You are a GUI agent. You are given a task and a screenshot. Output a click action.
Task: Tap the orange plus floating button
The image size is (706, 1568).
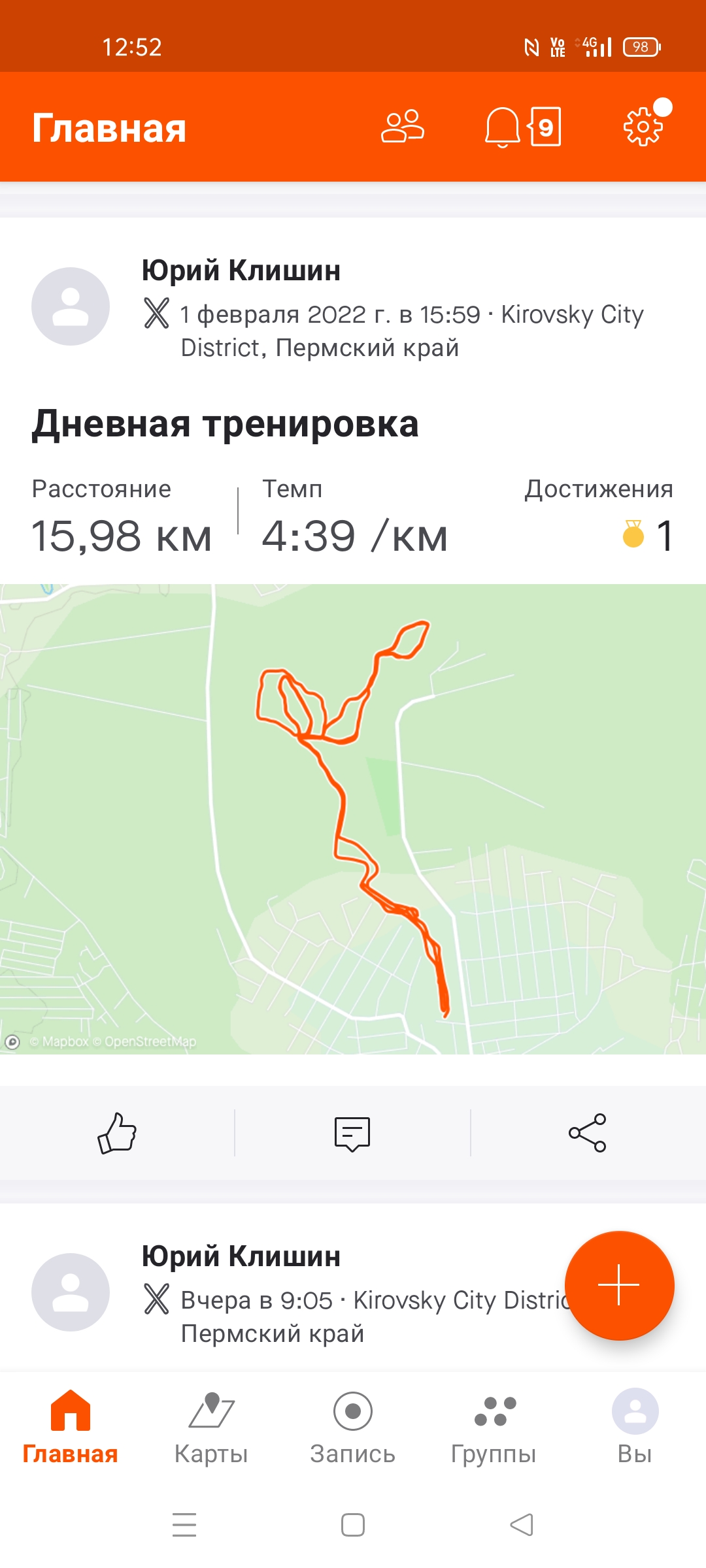click(619, 1285)
